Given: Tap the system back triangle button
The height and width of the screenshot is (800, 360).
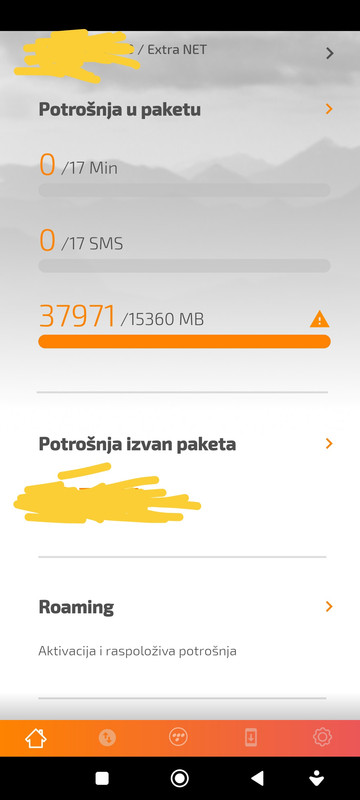Looking at the screenshot, I should 258,778.
